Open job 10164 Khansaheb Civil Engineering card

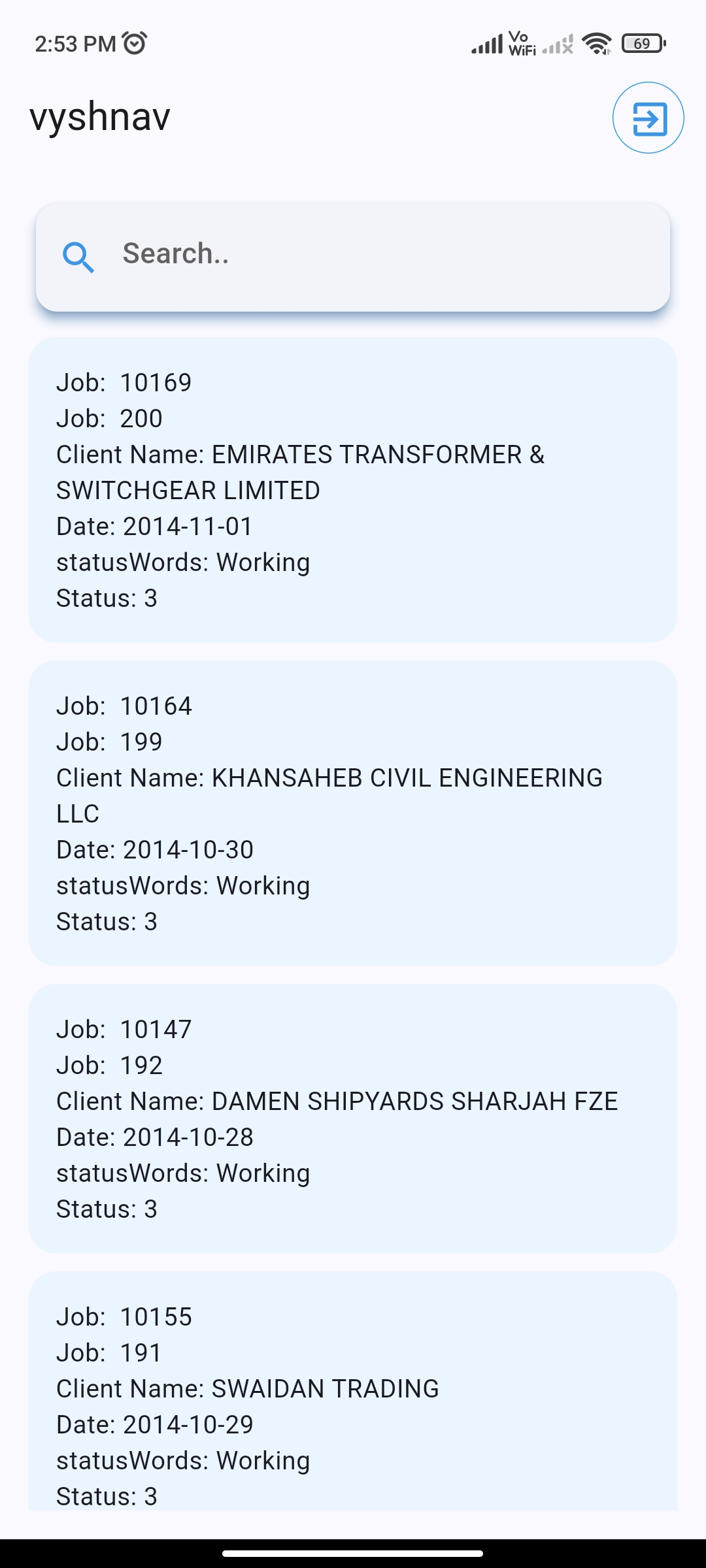click(353, 813)
